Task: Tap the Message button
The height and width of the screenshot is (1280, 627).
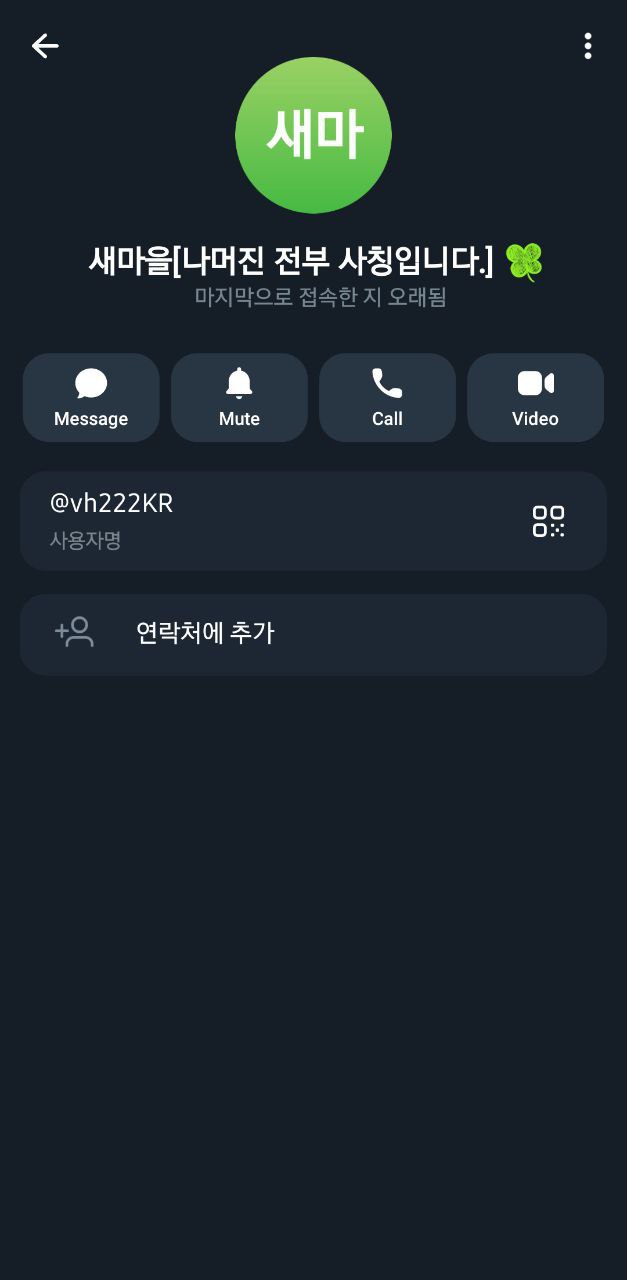Action: tap(91, 397)
